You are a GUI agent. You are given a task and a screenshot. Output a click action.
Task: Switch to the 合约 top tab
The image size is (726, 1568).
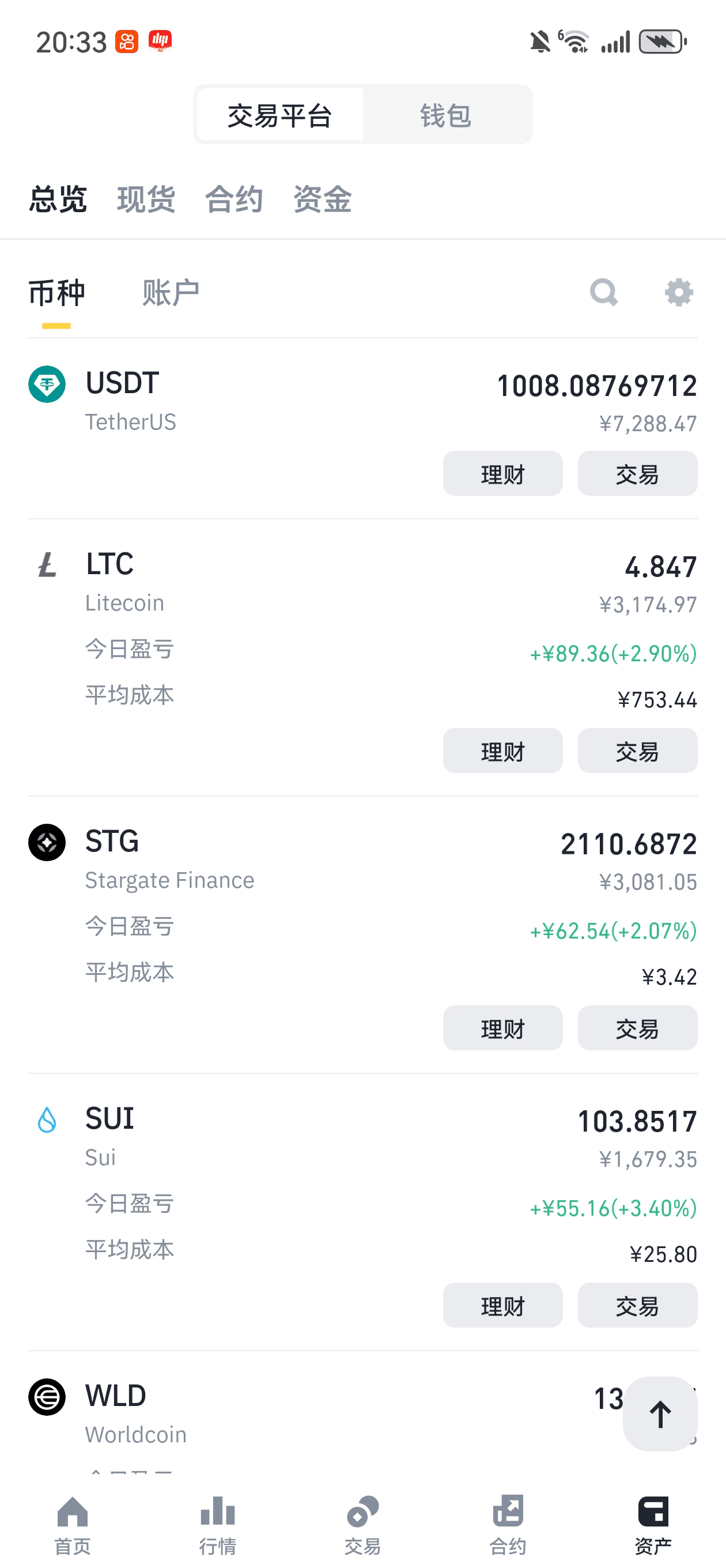234,199
